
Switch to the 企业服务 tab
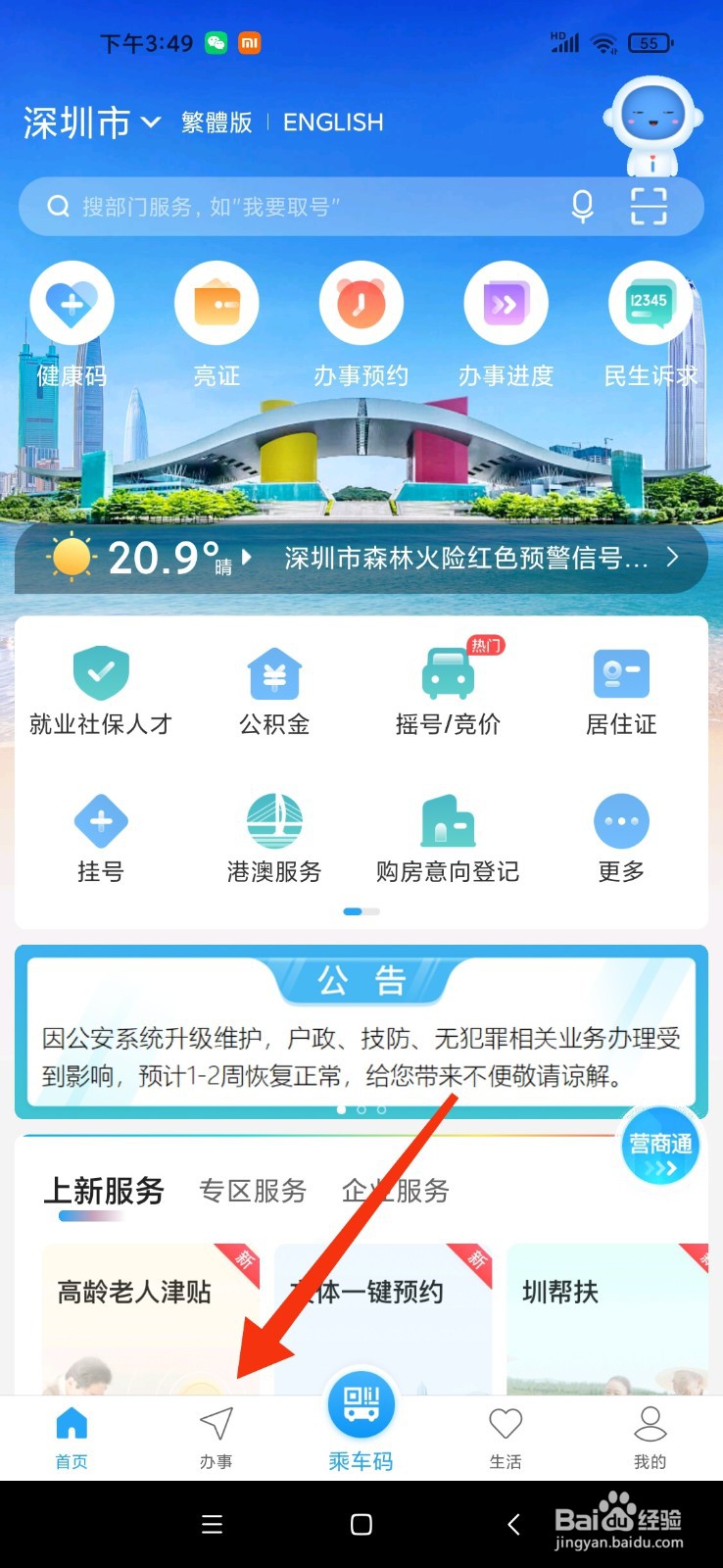click(394, 1192)
